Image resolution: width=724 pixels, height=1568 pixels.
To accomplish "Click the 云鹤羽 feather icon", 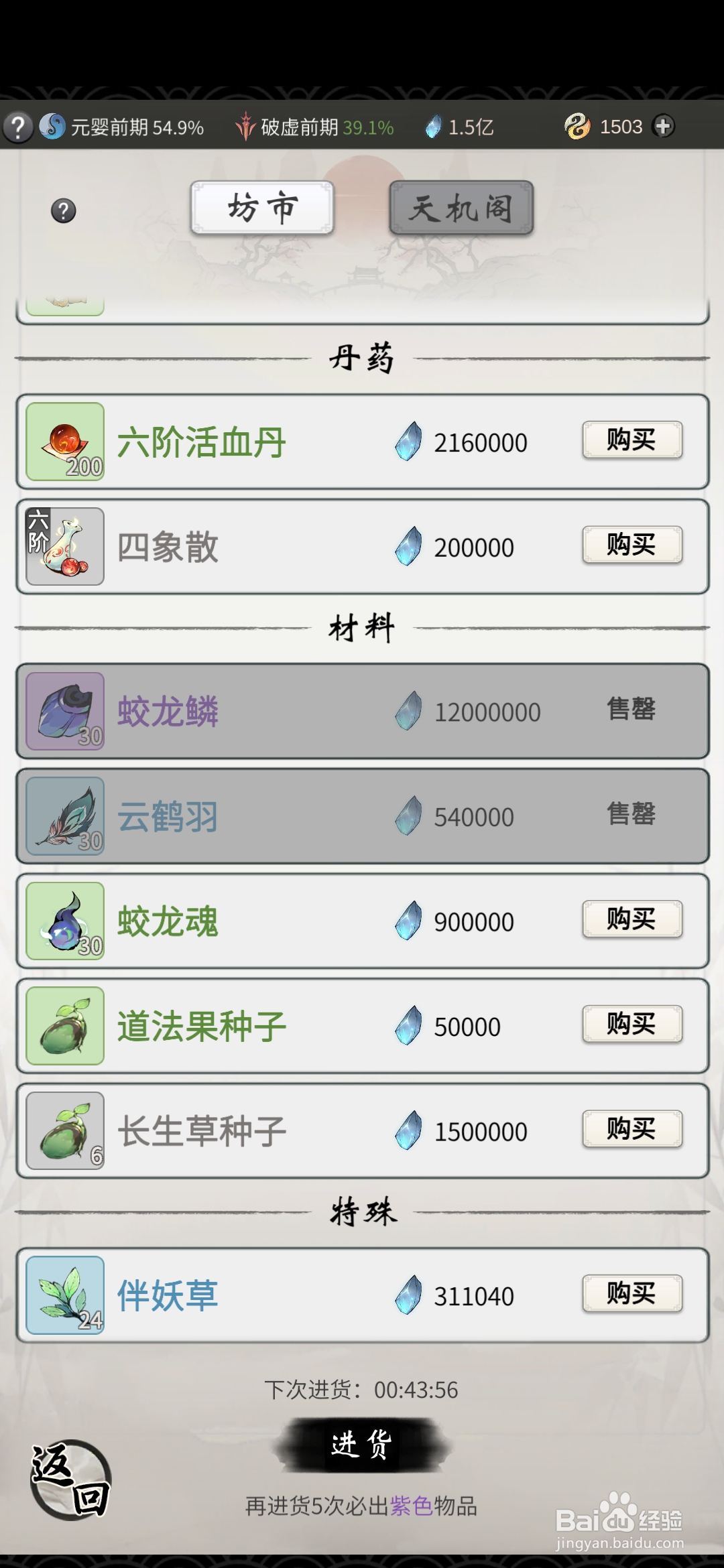I will click(64, 816).
